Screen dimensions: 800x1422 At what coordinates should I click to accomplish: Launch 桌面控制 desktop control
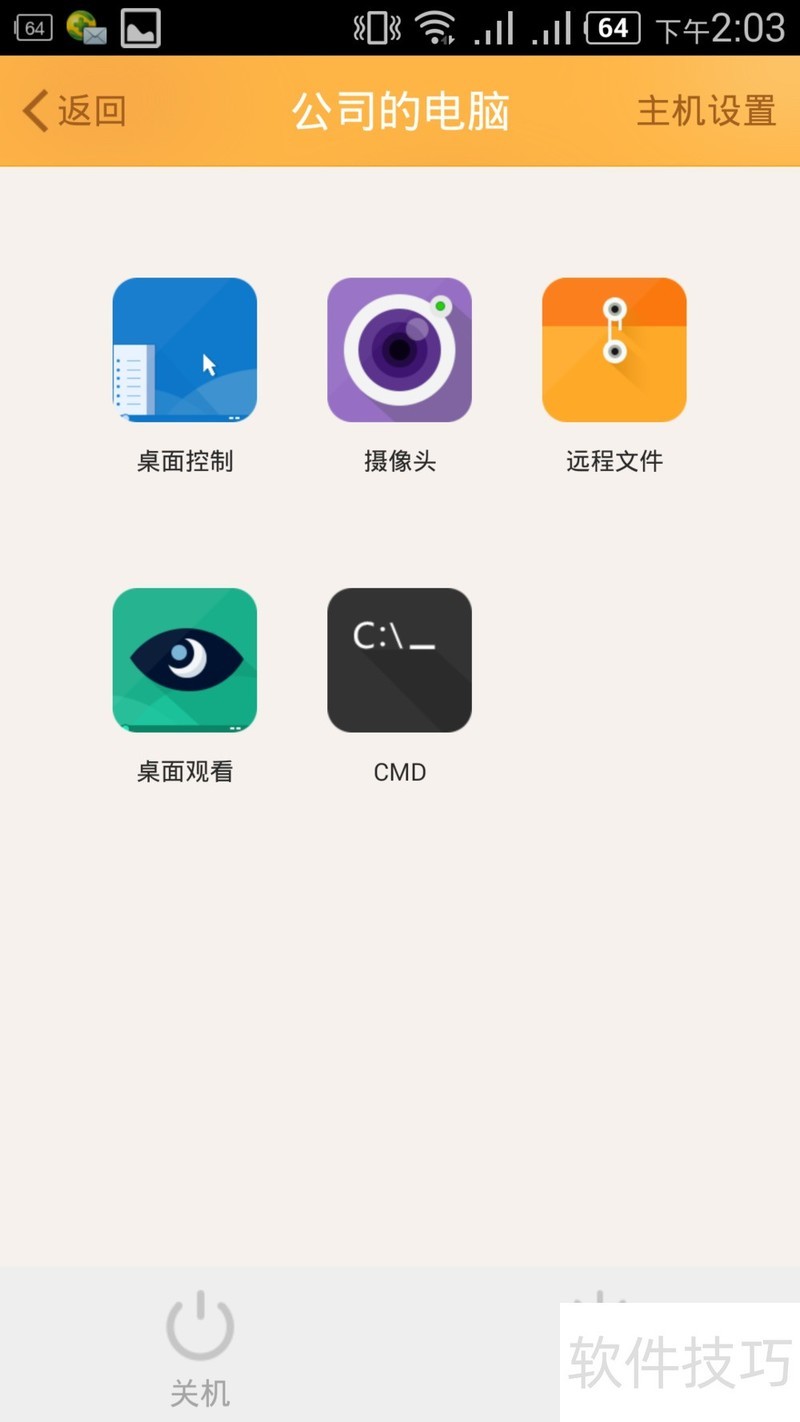[185, 350]
